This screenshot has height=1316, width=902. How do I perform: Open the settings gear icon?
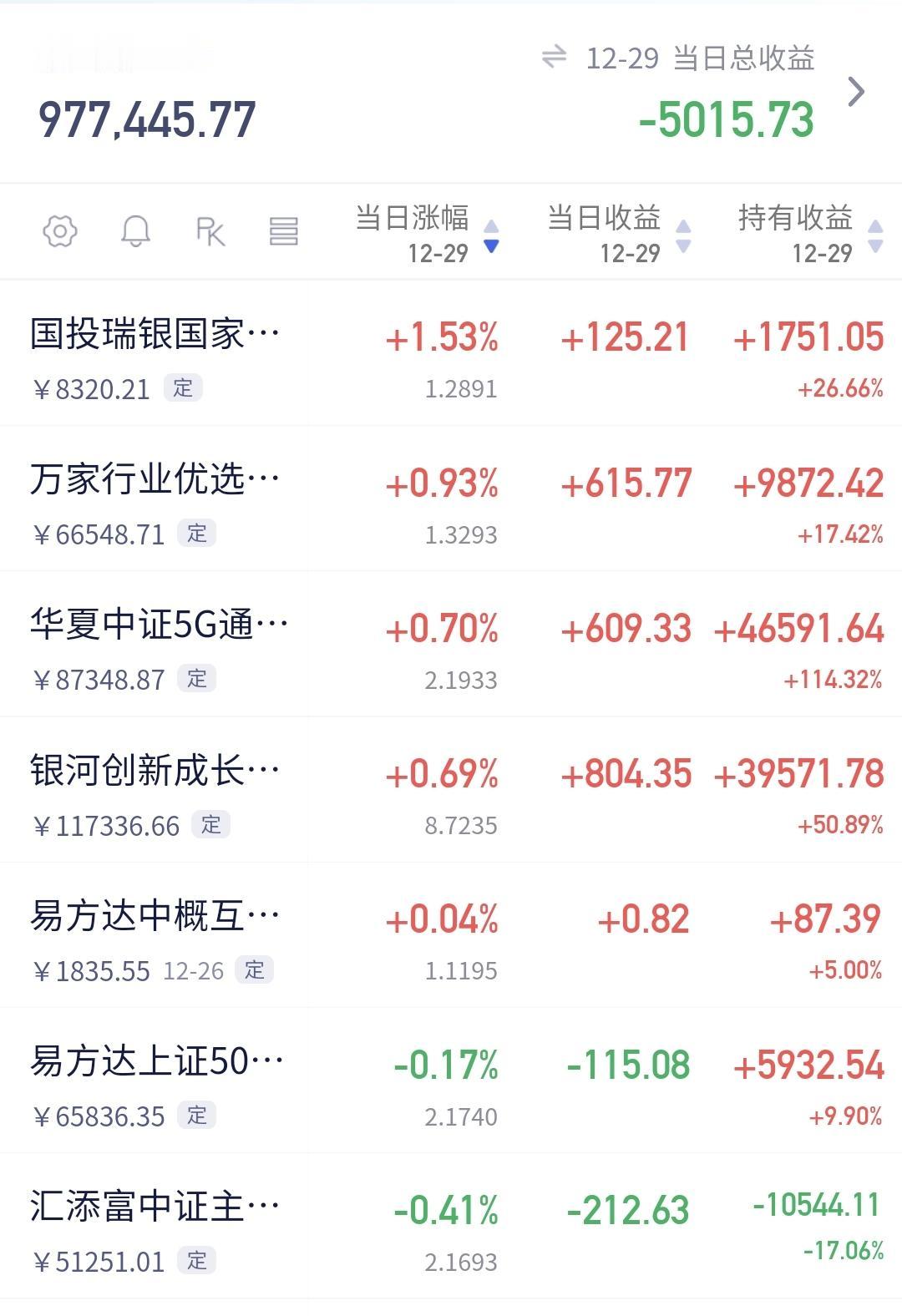[60, 231]
